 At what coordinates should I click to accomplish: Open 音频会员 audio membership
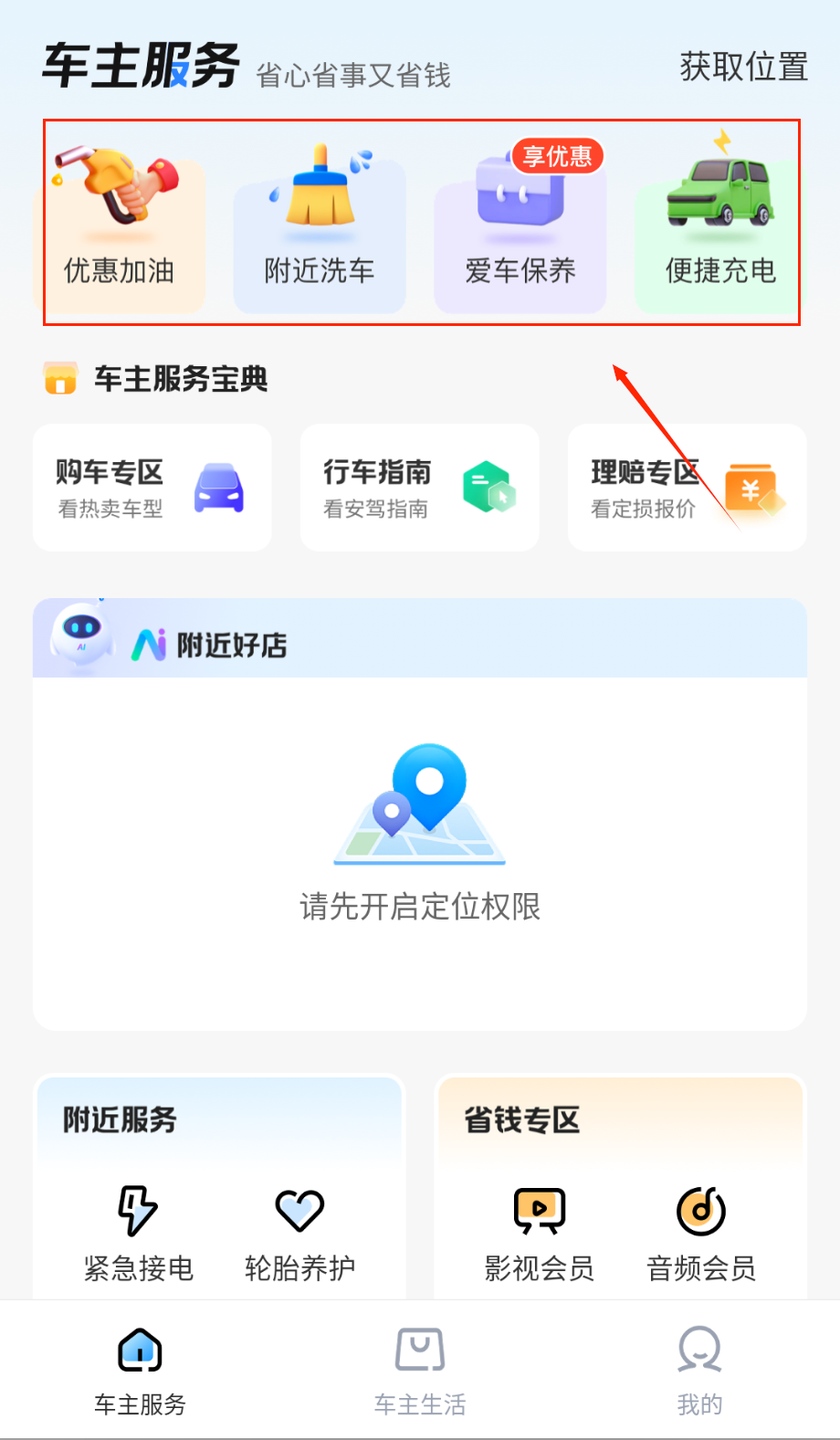click(701, 1233)
